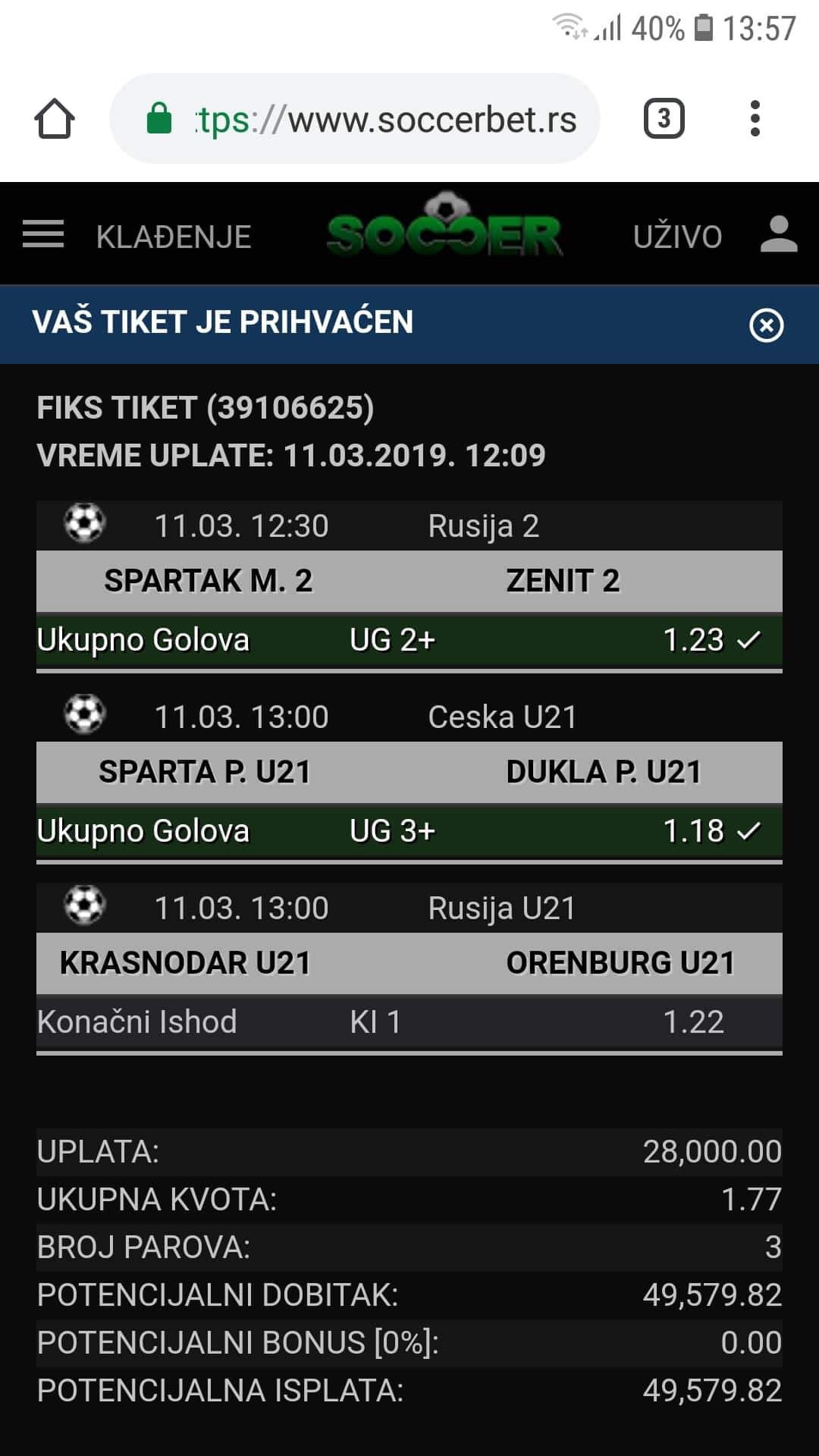The width and height of the screenshot is (819, 1456).
Task: Open the user account profile
Action: [x=779, y=234]
